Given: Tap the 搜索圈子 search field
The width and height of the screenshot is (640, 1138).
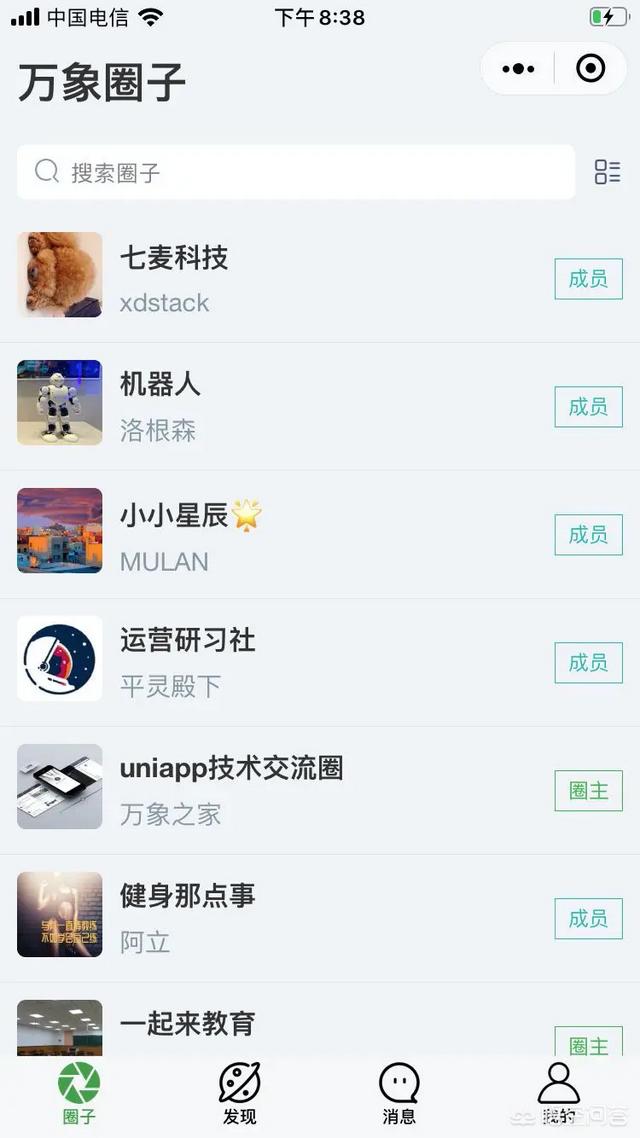Looking at the screenshot, I should (296, 172).
